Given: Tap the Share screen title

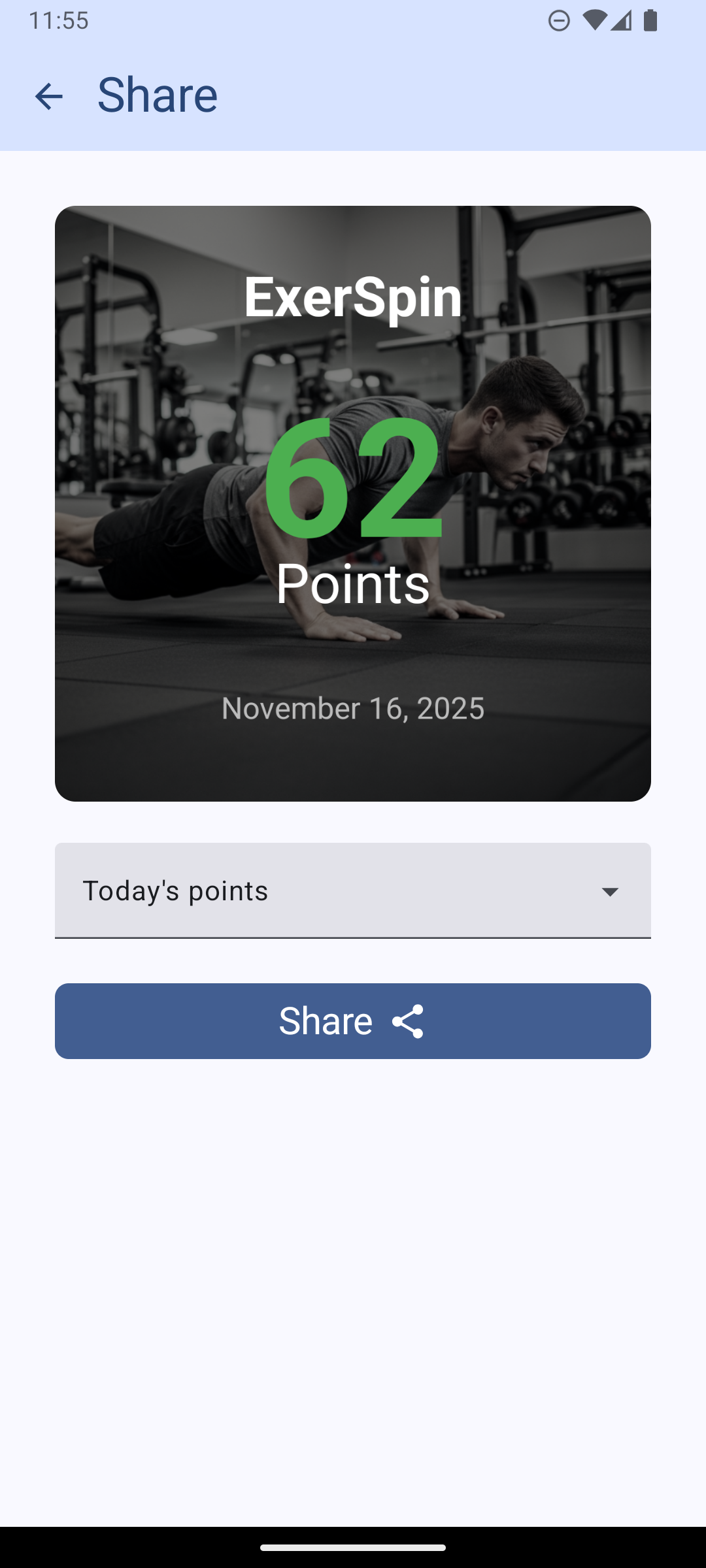Looking at the screenshot, I should click(x=157, y=95).
